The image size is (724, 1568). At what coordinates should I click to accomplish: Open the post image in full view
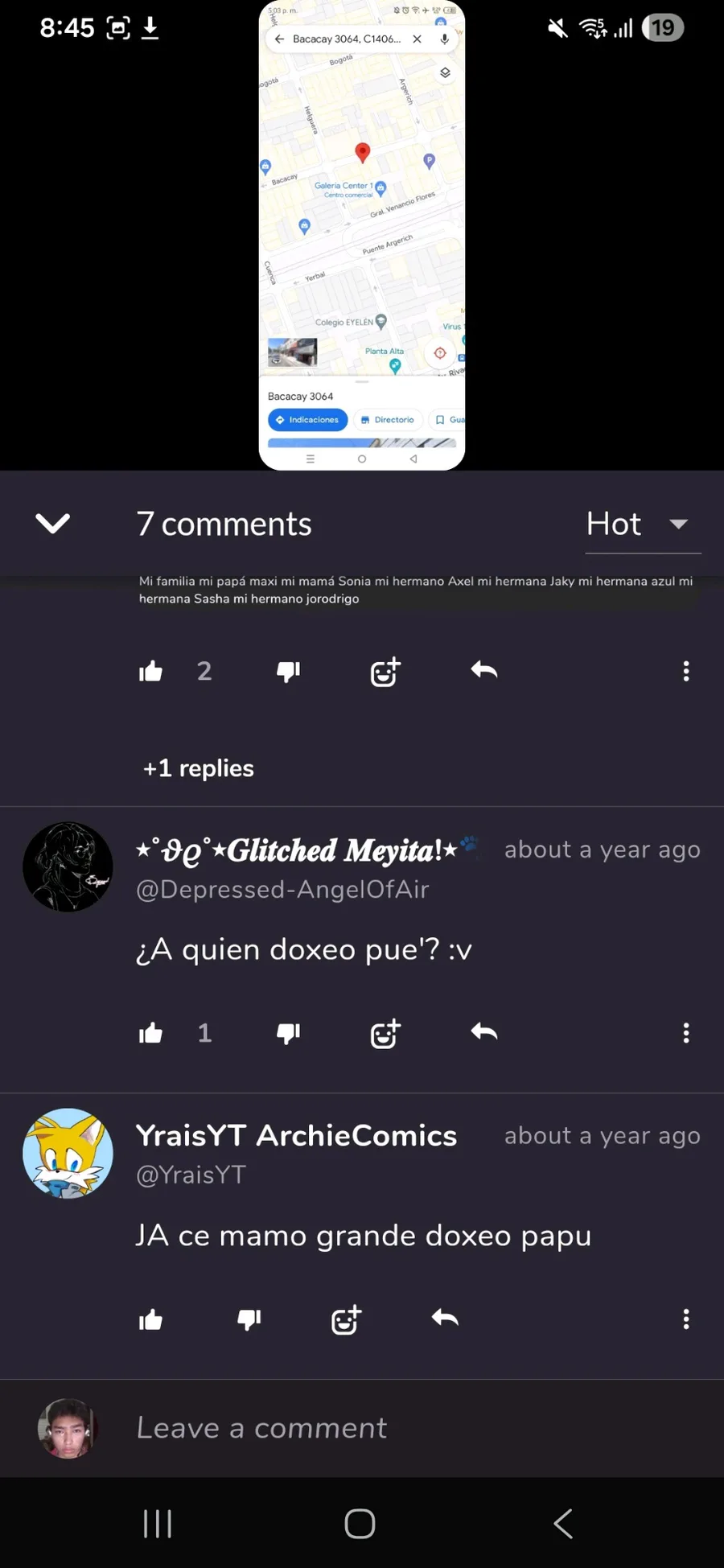click(x=362, y=235)
